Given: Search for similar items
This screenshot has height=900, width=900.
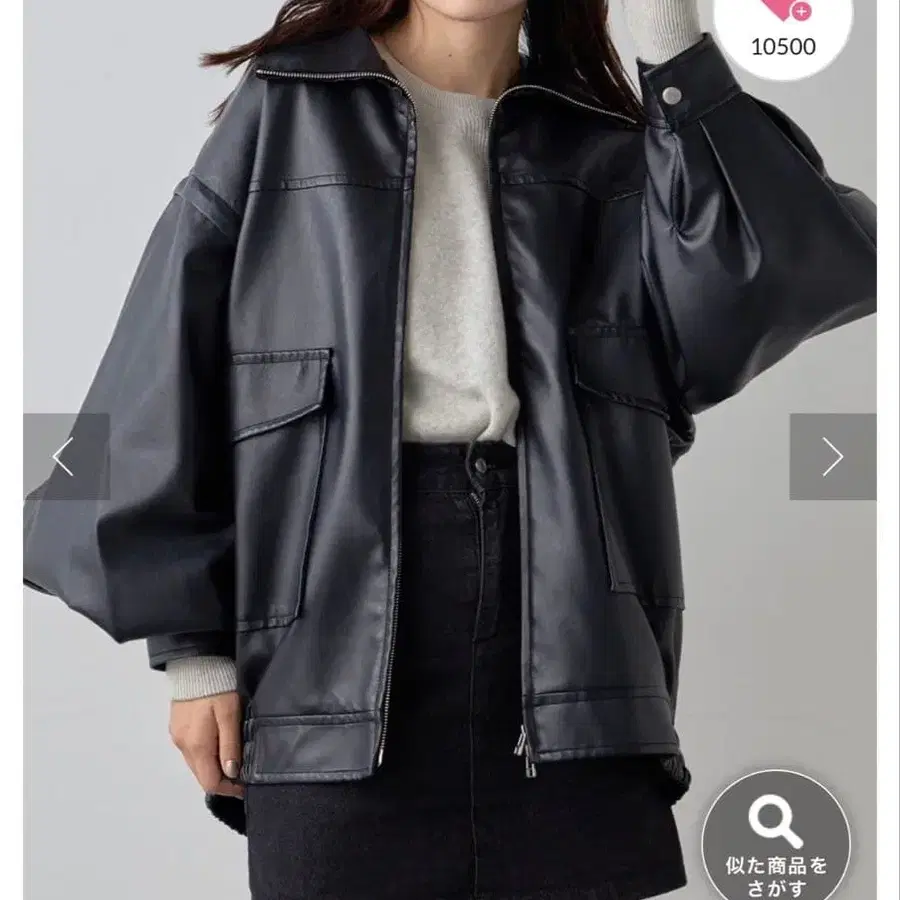Looking at the screenshot, I should coord(777,836).
